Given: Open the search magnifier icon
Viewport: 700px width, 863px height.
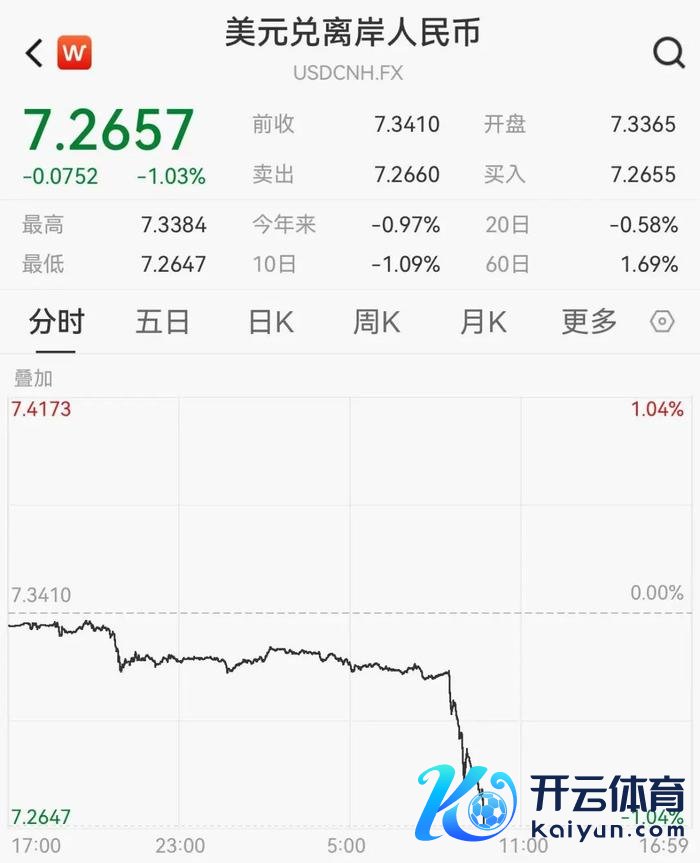Looking at the screenshot, I should pyautogui.click(x=668, y=52).
